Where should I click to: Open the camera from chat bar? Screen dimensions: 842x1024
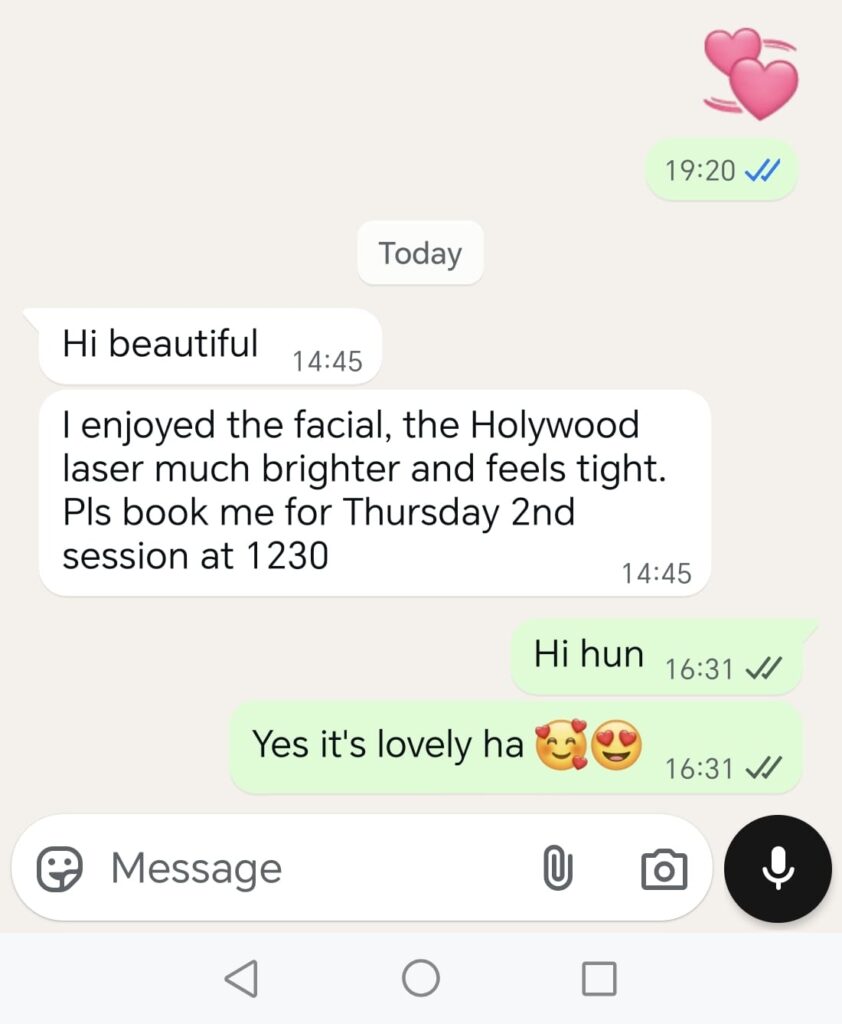coord(664,869)
